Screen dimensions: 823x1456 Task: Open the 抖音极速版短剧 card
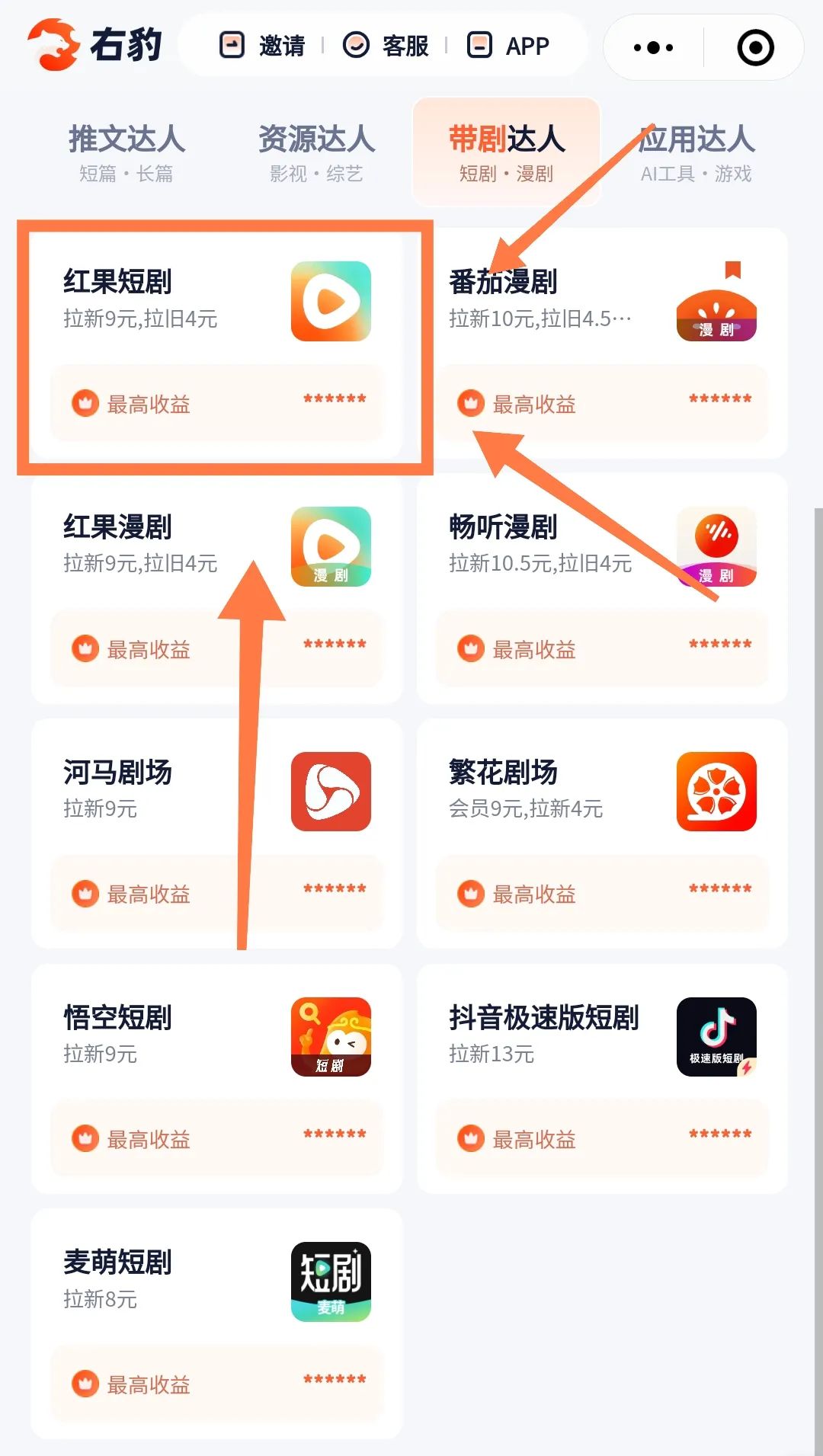pos(602,1079)
